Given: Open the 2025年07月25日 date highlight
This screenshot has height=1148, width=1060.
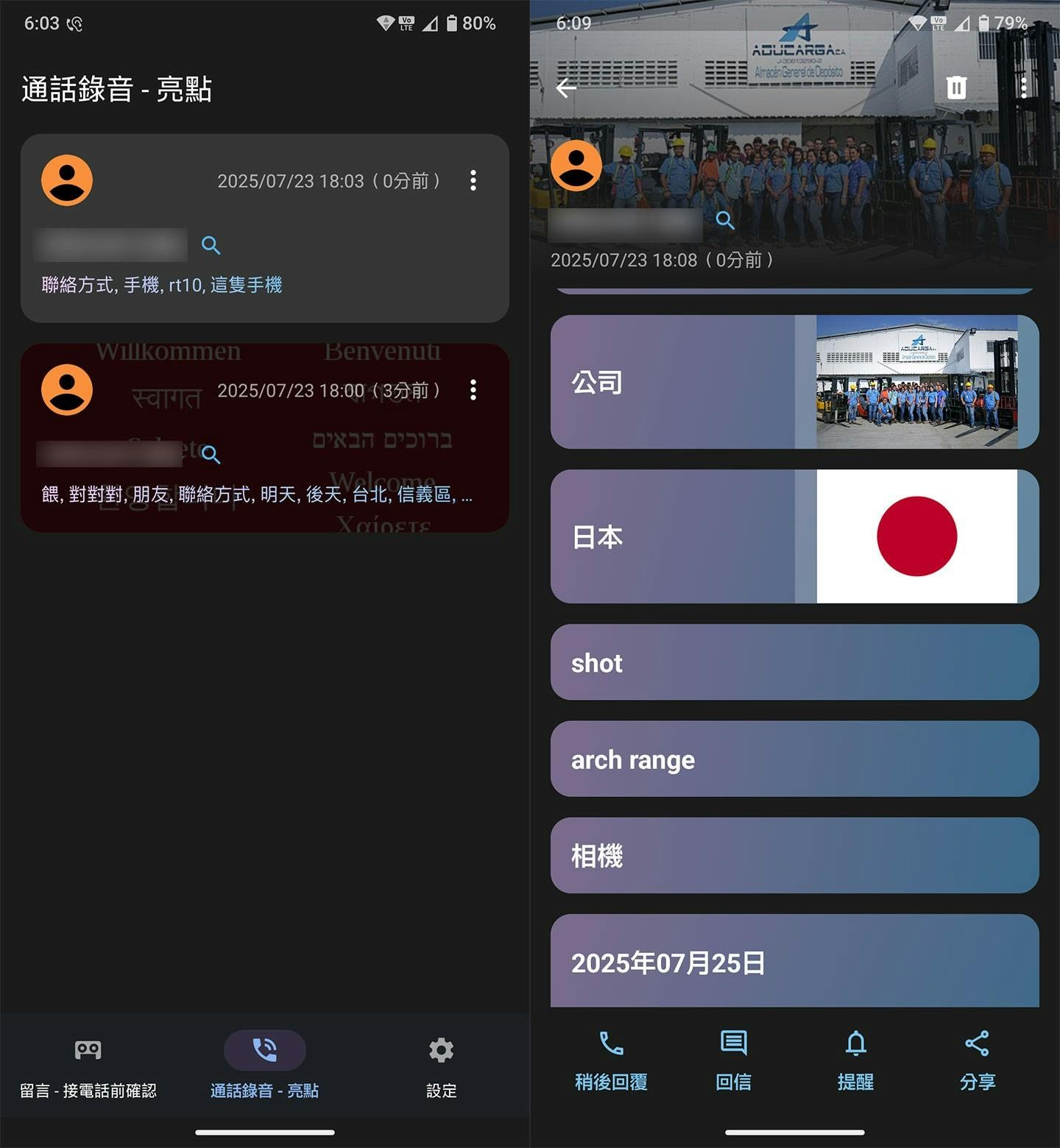Looking at the screenshot, I should [x=794, y=961].
